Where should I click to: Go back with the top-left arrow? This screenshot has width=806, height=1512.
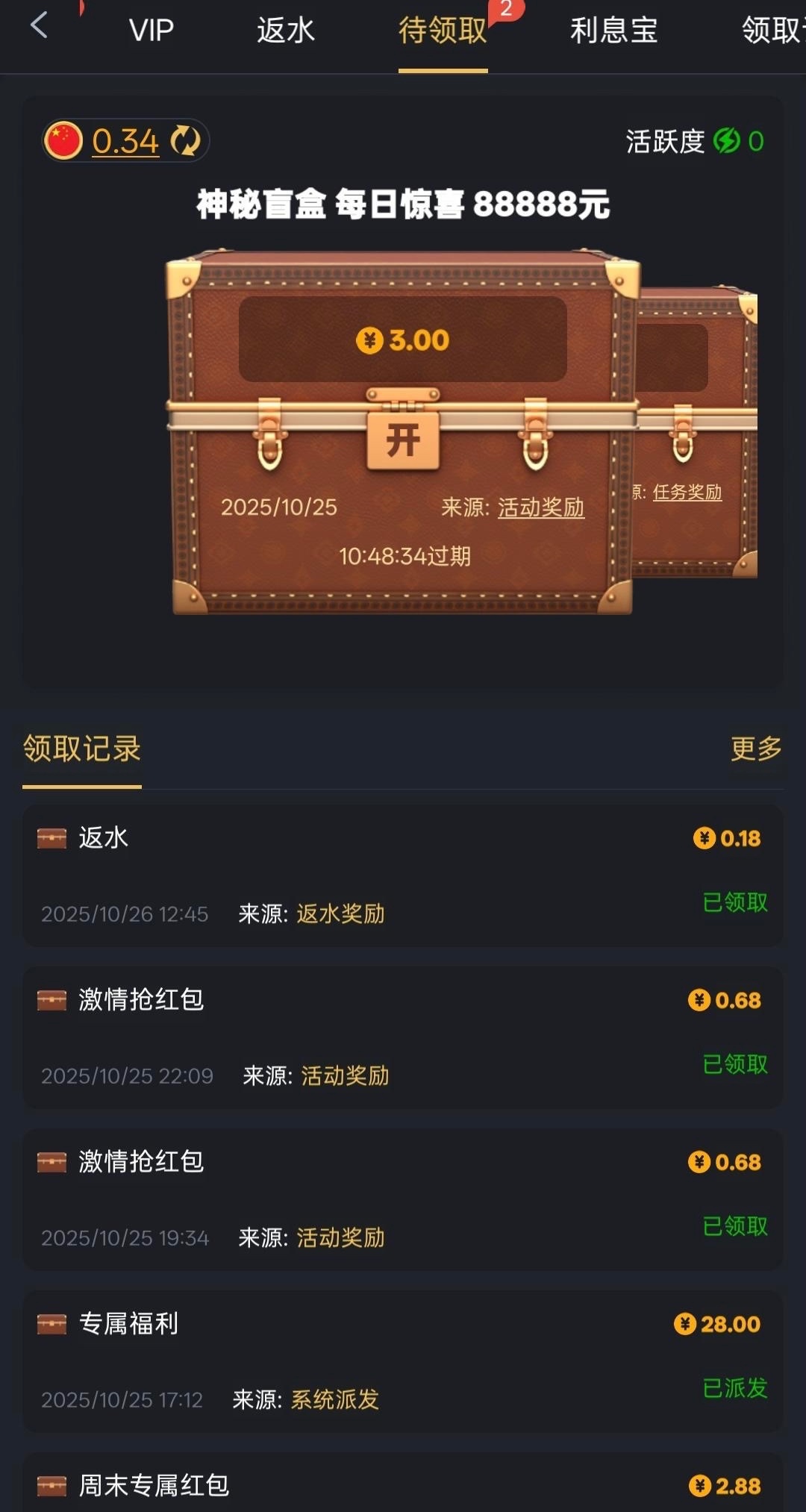(39, 26)
